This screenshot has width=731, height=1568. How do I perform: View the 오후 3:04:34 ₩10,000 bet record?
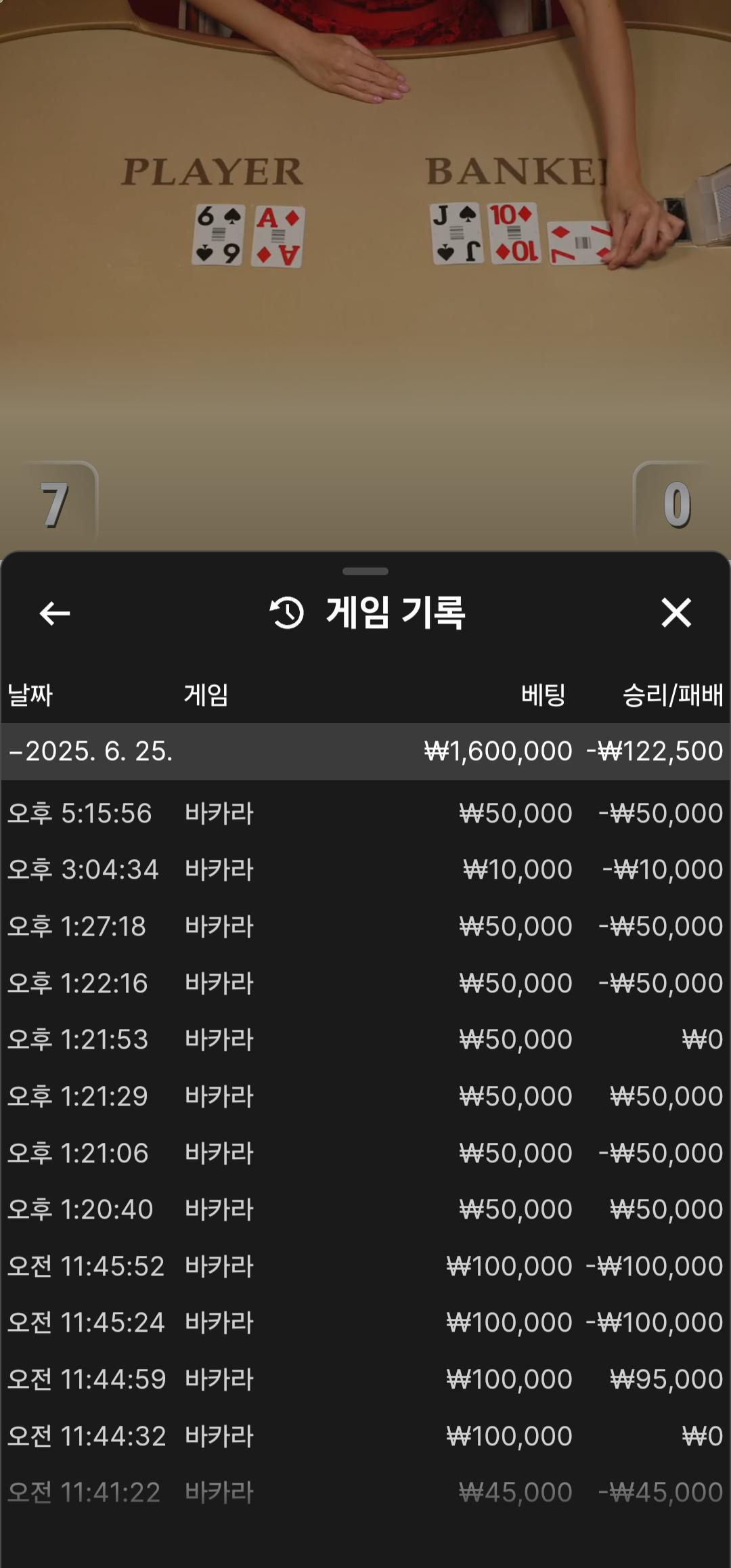(x=365, y=869)
